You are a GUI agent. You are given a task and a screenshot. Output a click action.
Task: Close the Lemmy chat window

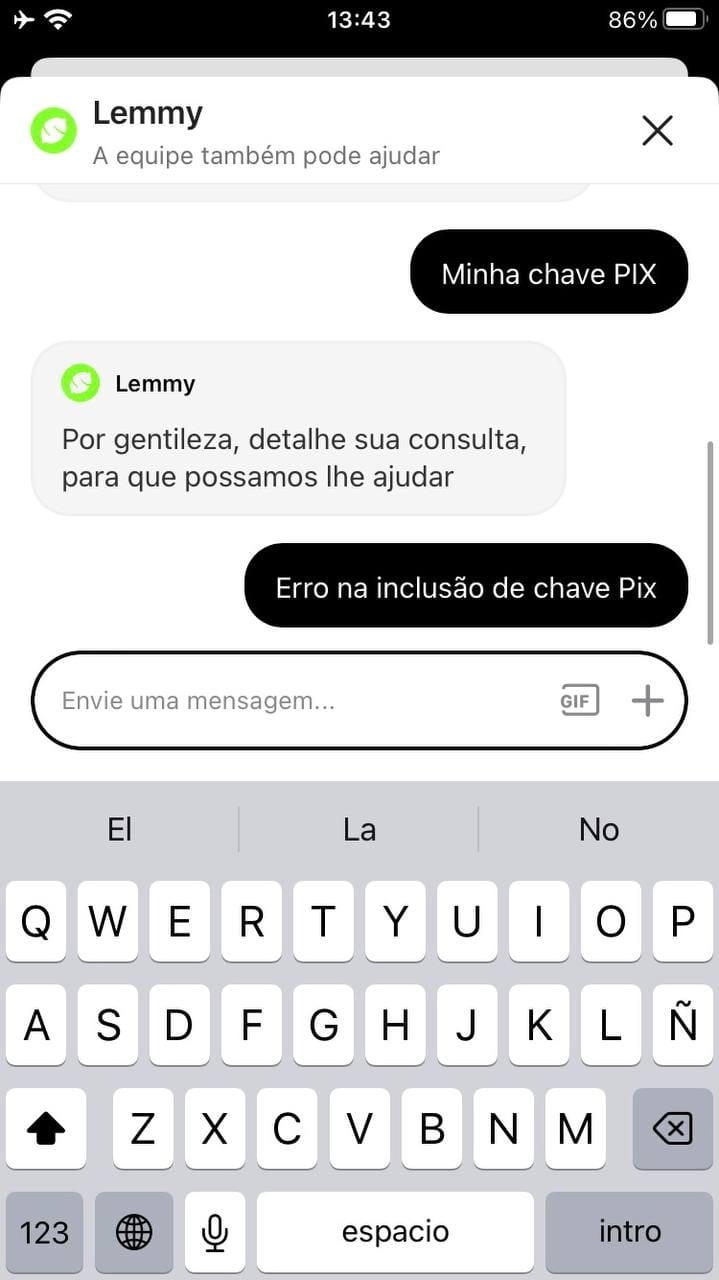click(x=657, y=130)
